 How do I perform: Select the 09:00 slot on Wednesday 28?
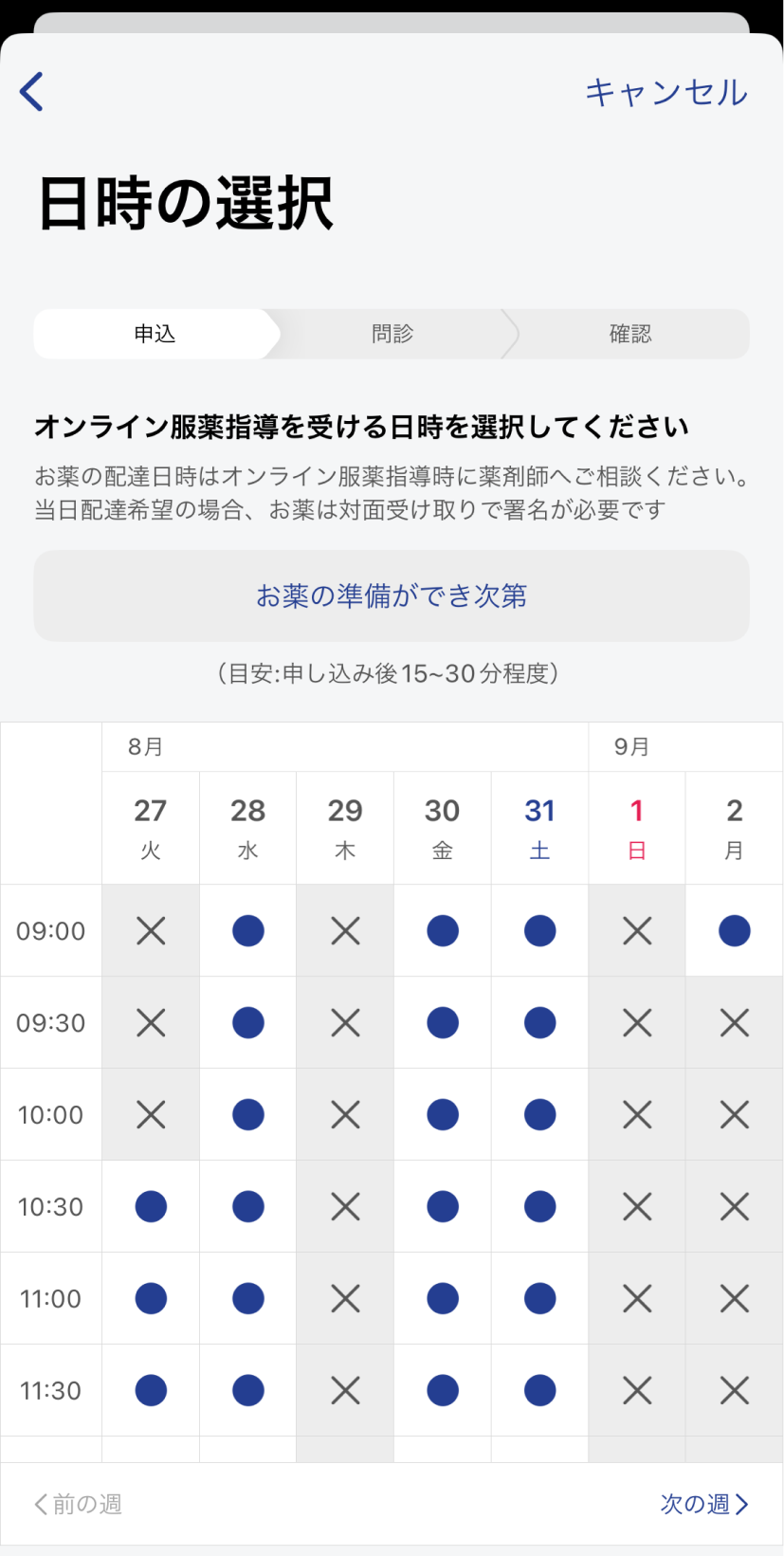click(247, 931)
